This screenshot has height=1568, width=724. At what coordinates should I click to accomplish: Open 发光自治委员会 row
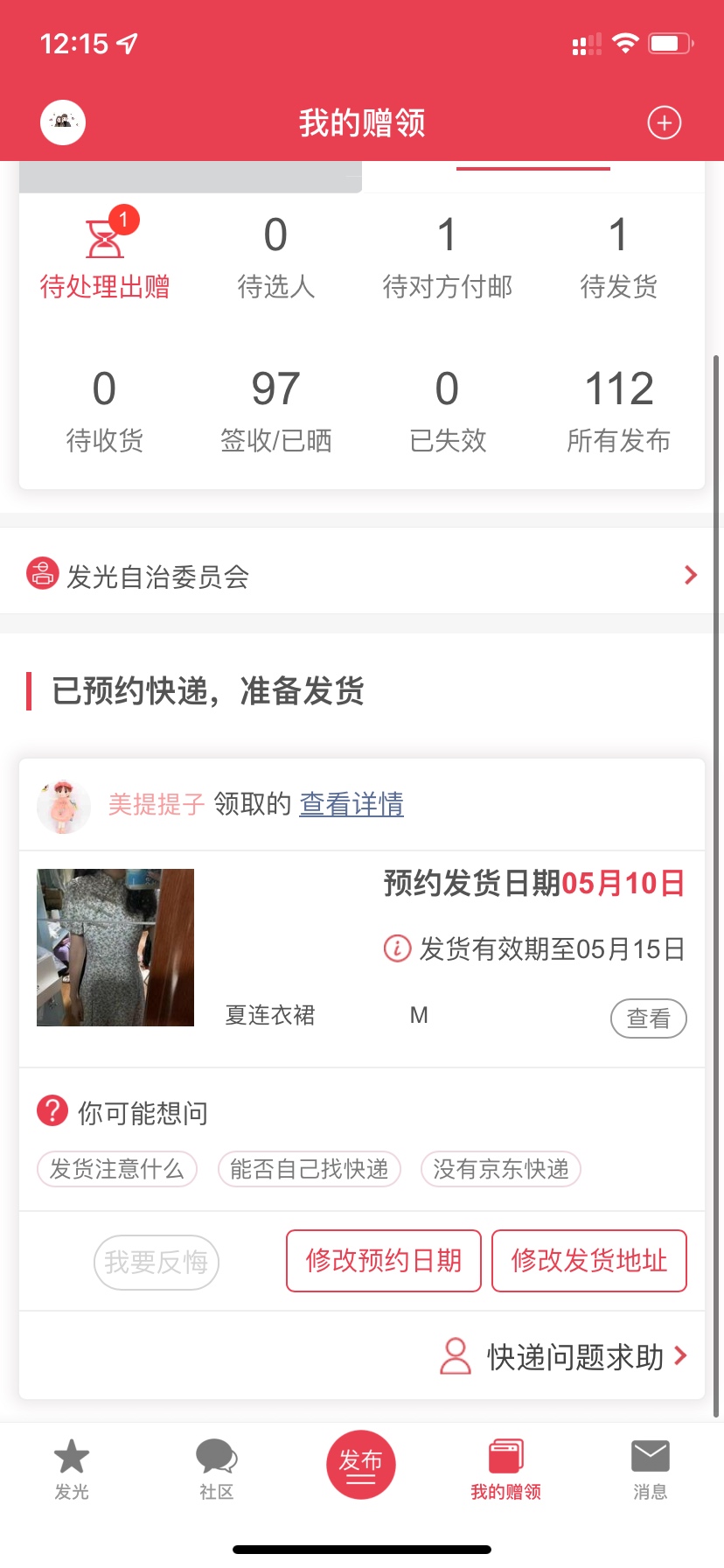[x=362, y=576]
